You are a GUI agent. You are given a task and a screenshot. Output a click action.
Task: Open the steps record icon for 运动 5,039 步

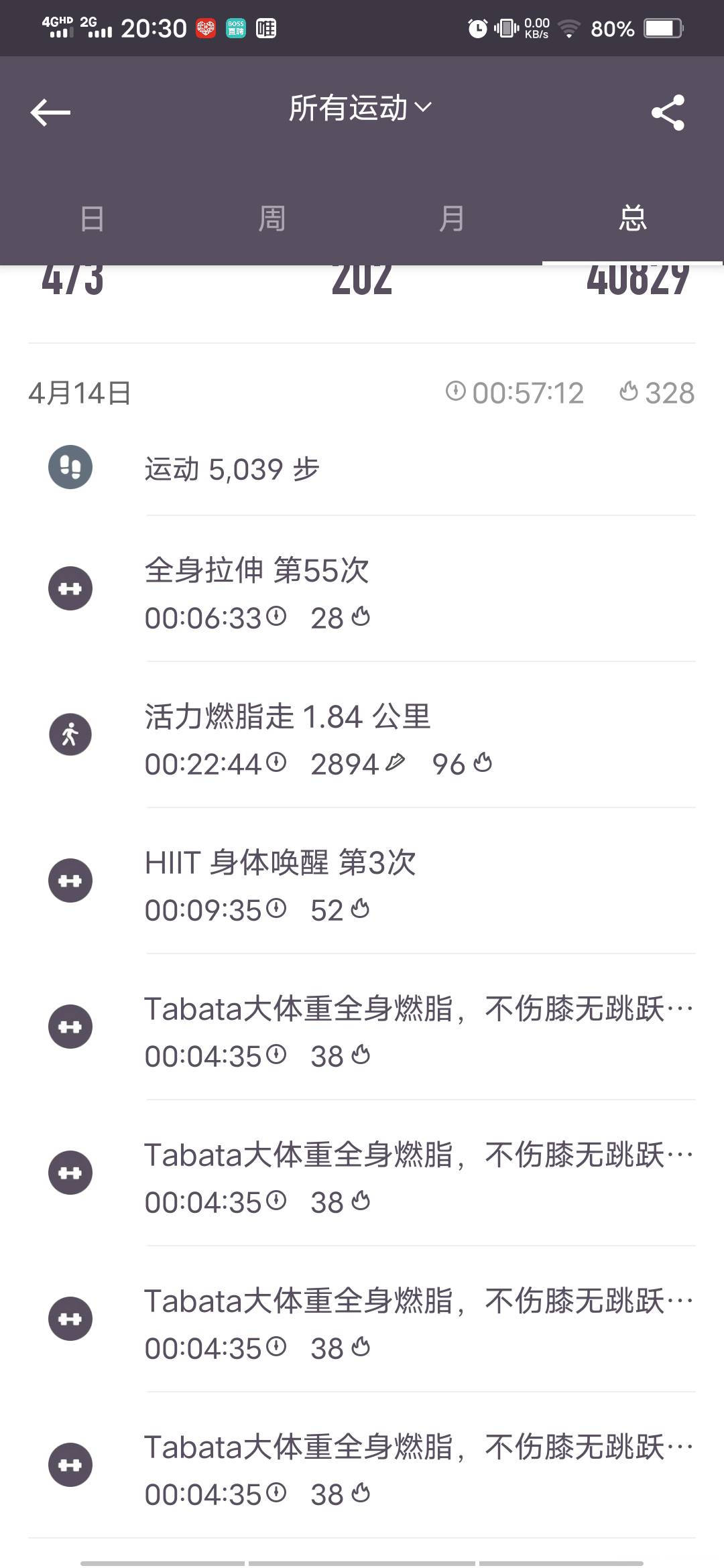click(x=71, y=468)
